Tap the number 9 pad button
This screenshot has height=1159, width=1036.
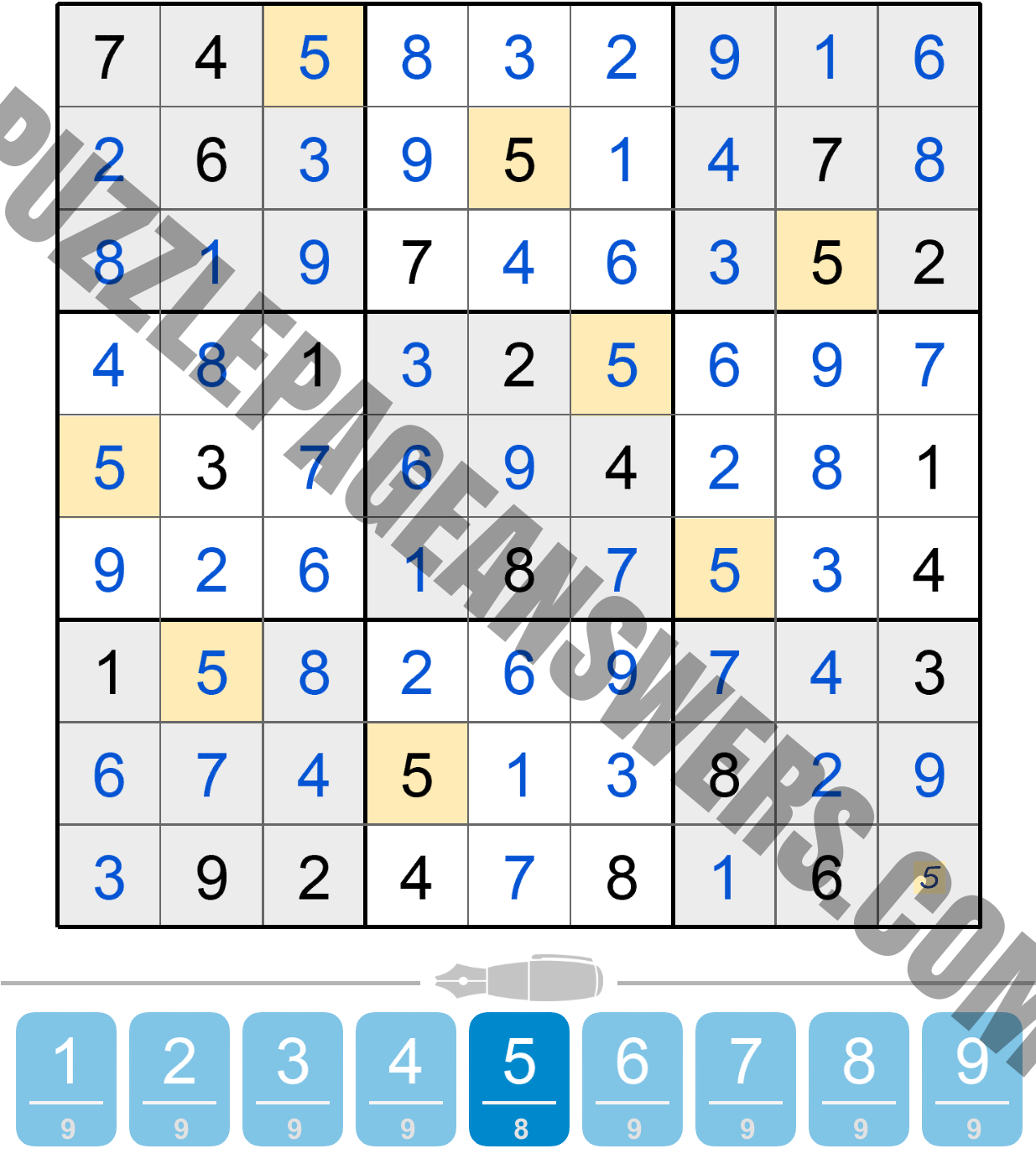tap(972, 1078)
